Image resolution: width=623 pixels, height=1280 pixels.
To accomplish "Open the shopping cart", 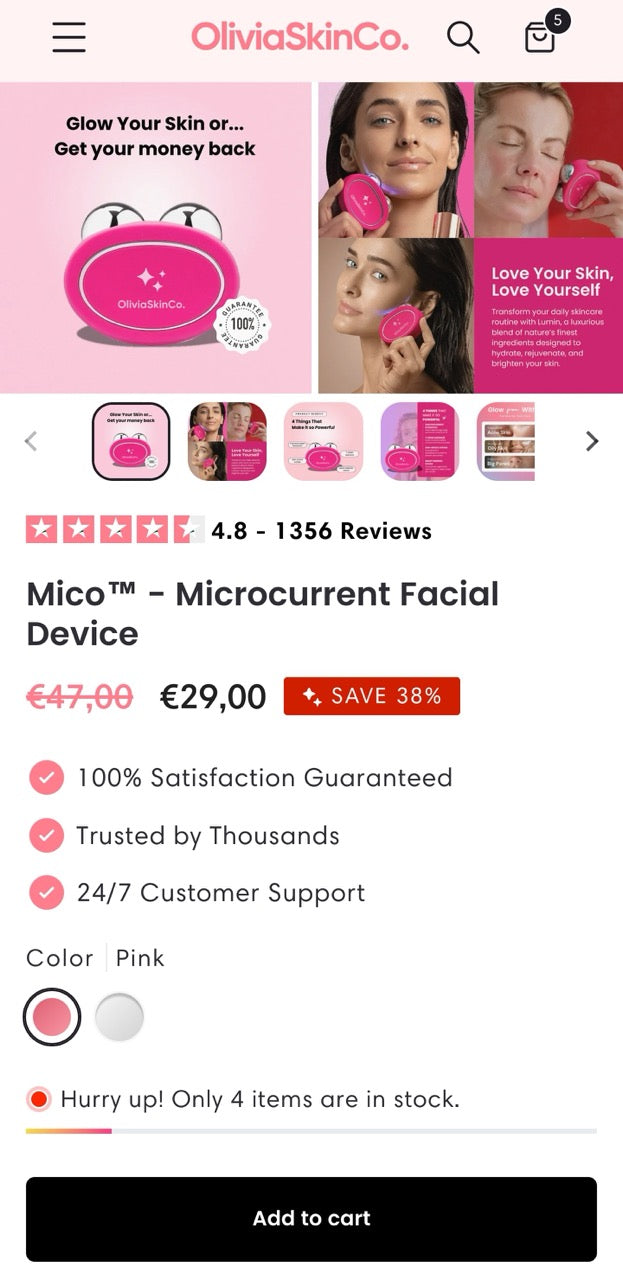I will (x=541, y=37).
